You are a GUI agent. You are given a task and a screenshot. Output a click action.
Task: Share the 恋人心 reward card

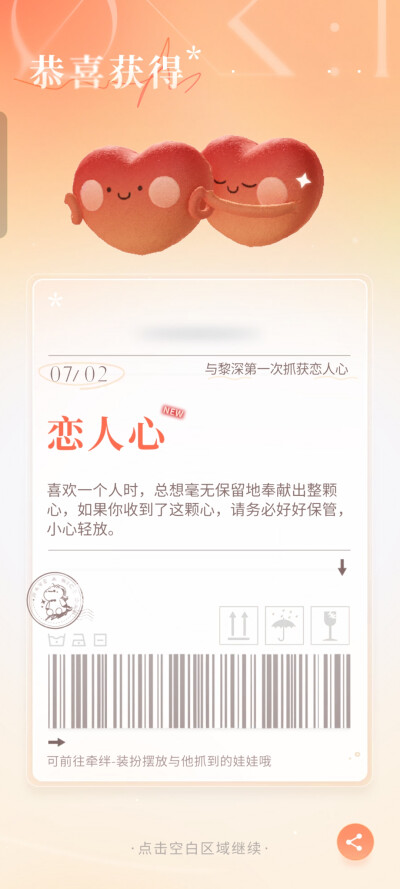pos(355,842)
